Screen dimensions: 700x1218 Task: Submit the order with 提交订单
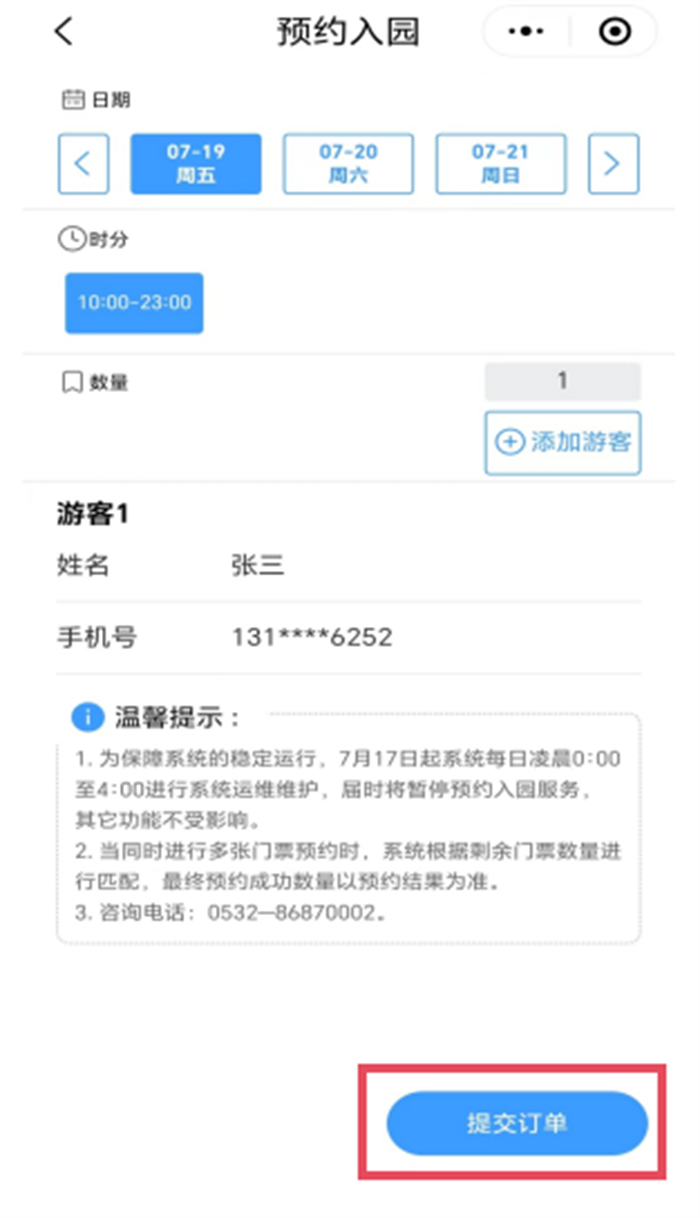(517, 1123)
